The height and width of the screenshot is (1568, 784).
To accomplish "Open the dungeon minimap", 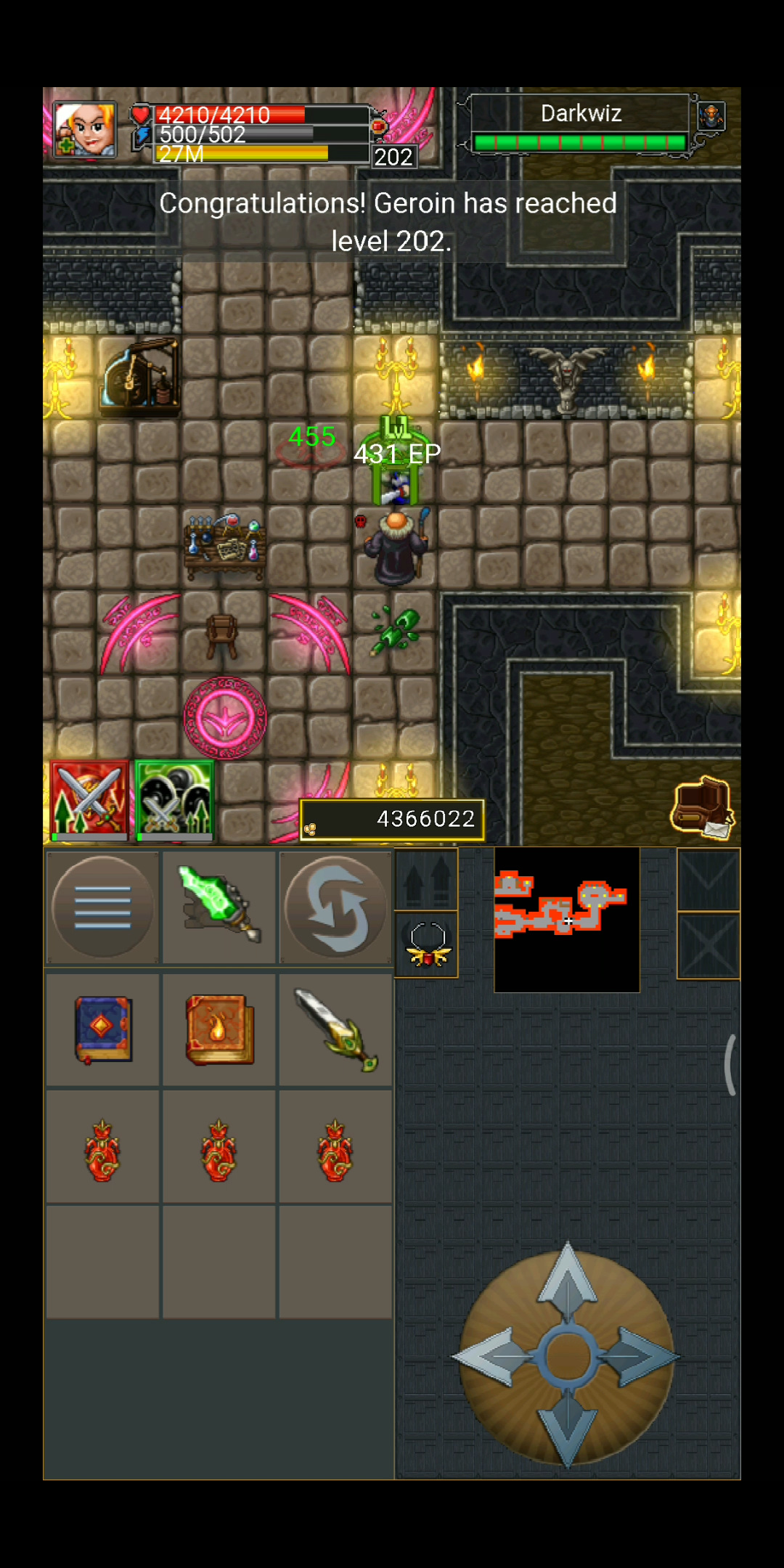I will tap(566, 919).
